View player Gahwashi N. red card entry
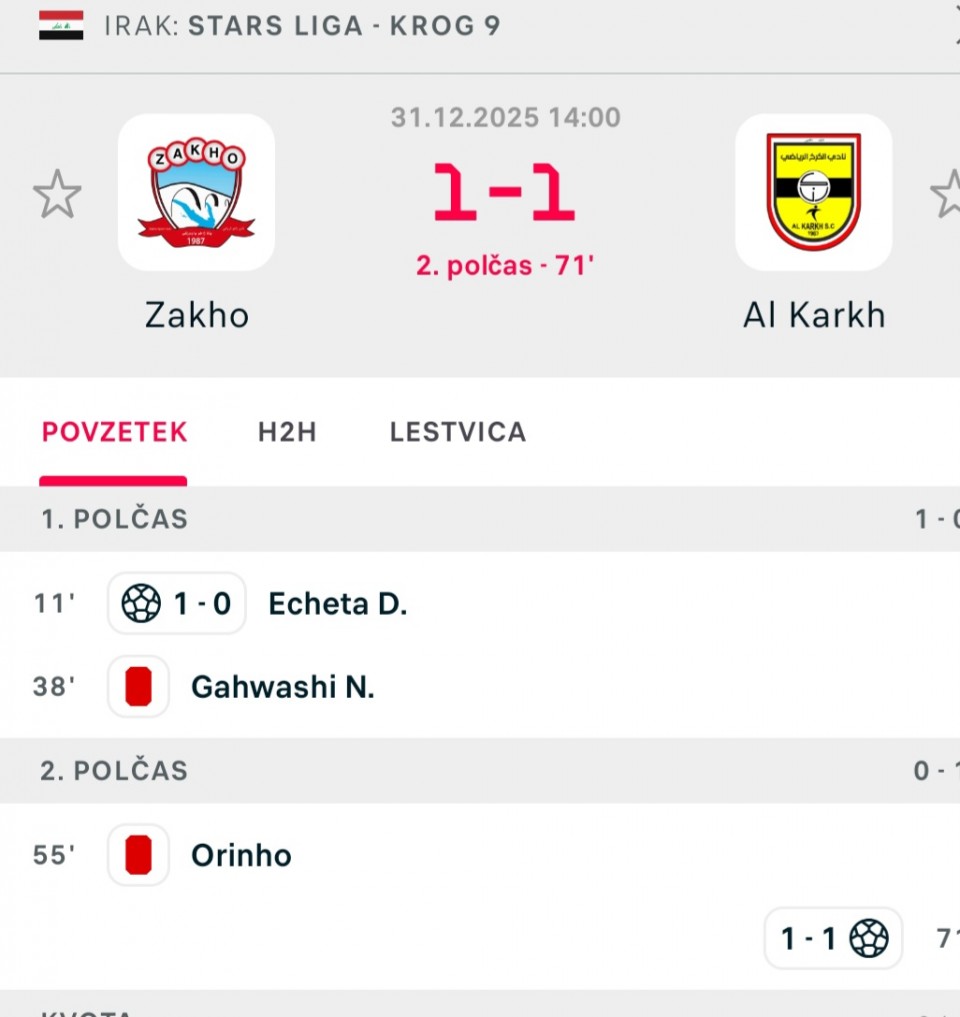The height and width of the screenshot is (1017, 960). click(x=282, y=687)
